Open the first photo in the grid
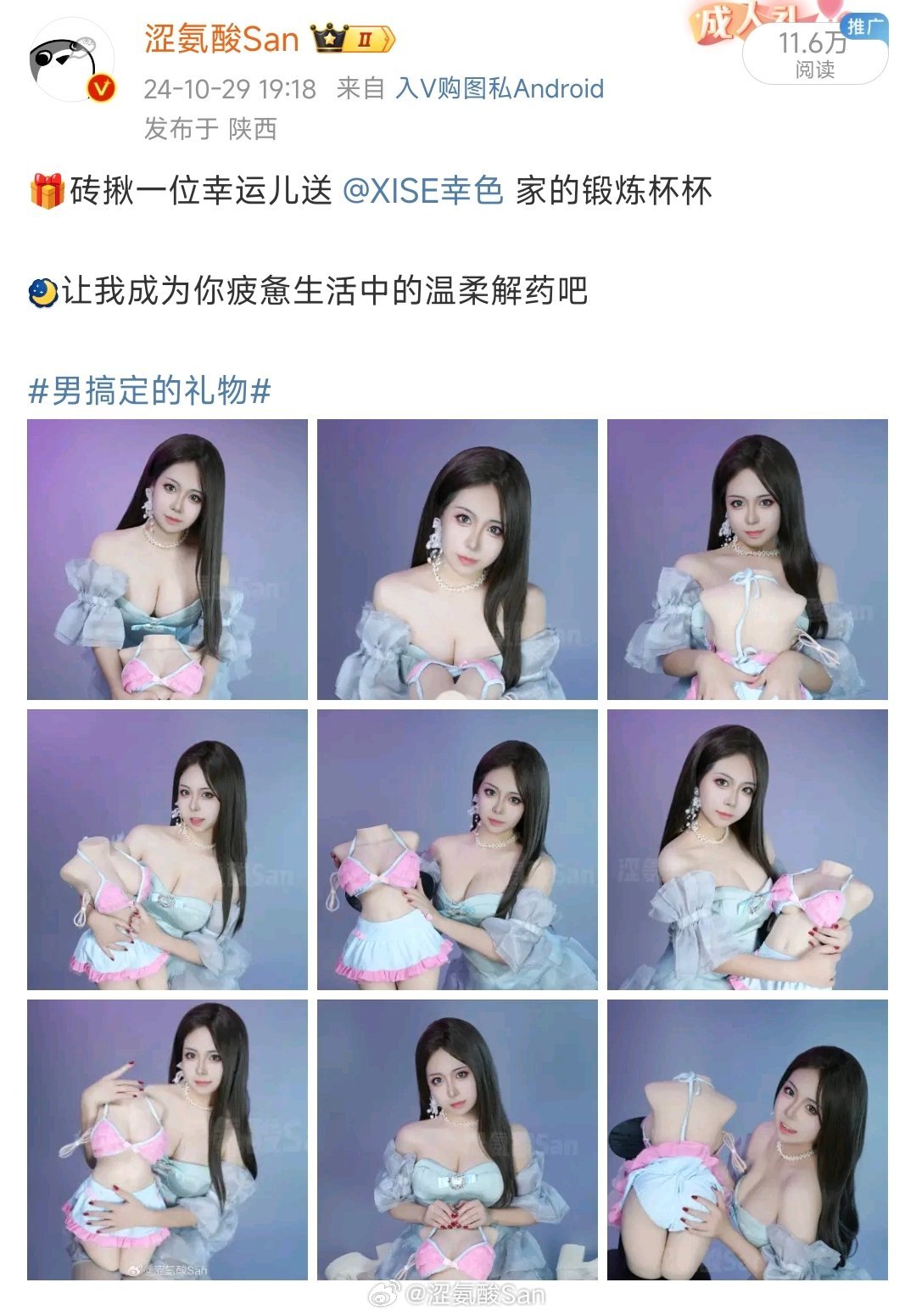916x1316 pixels. (x=167, y=559)
